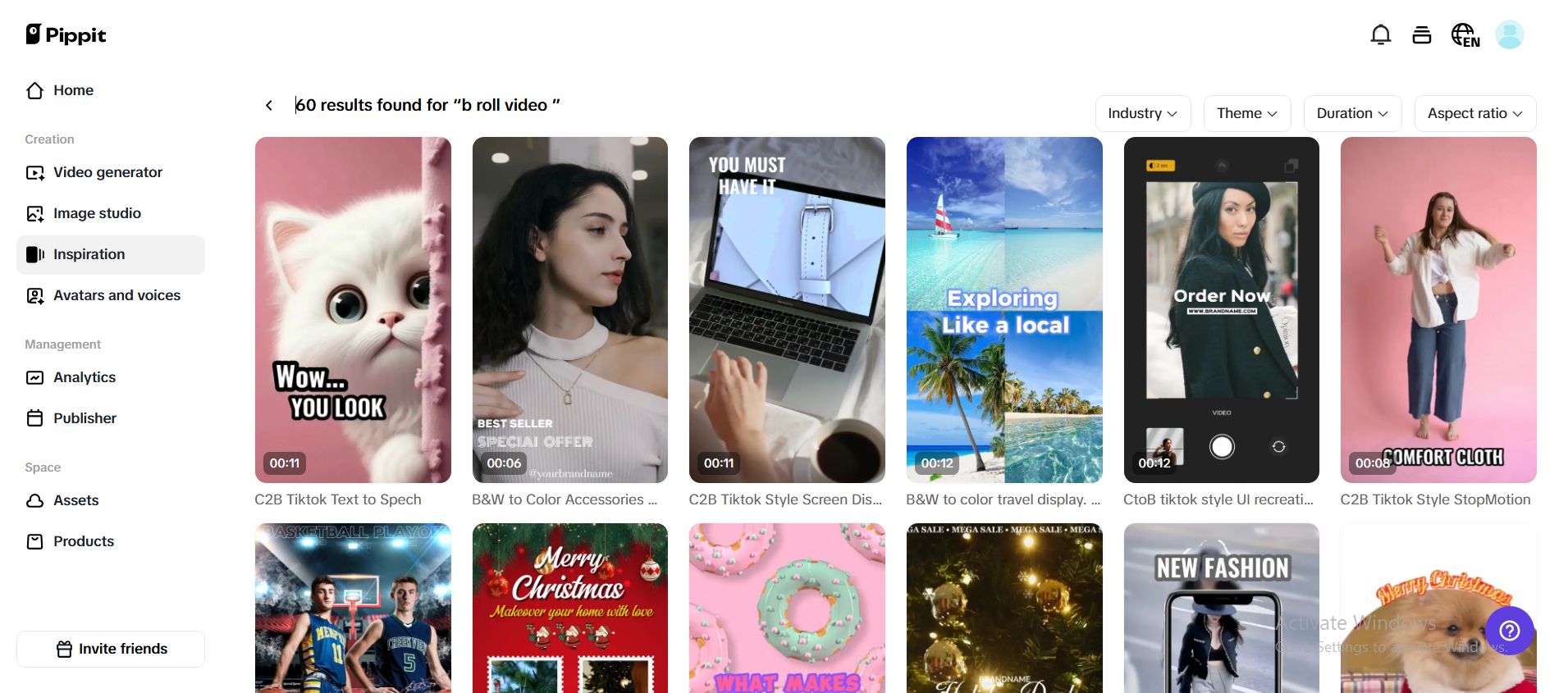Screen dimensions: 1568x693
Task: Expand the Theme filter dropdown
Action: tap(1246, 113)
